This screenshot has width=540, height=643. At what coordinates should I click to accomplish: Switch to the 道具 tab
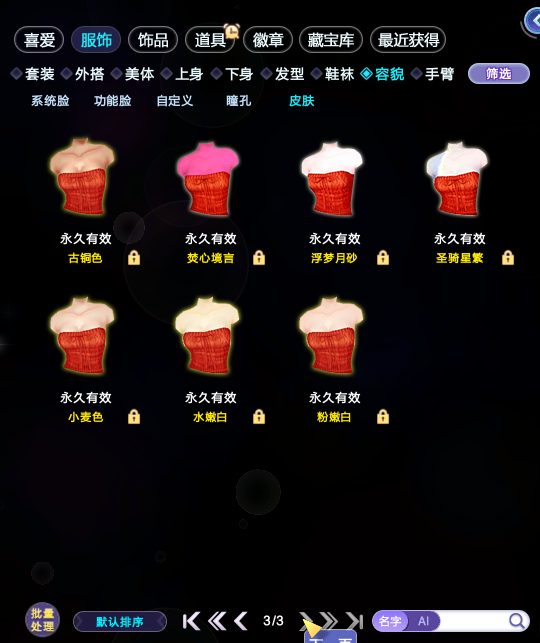point(210,40)
